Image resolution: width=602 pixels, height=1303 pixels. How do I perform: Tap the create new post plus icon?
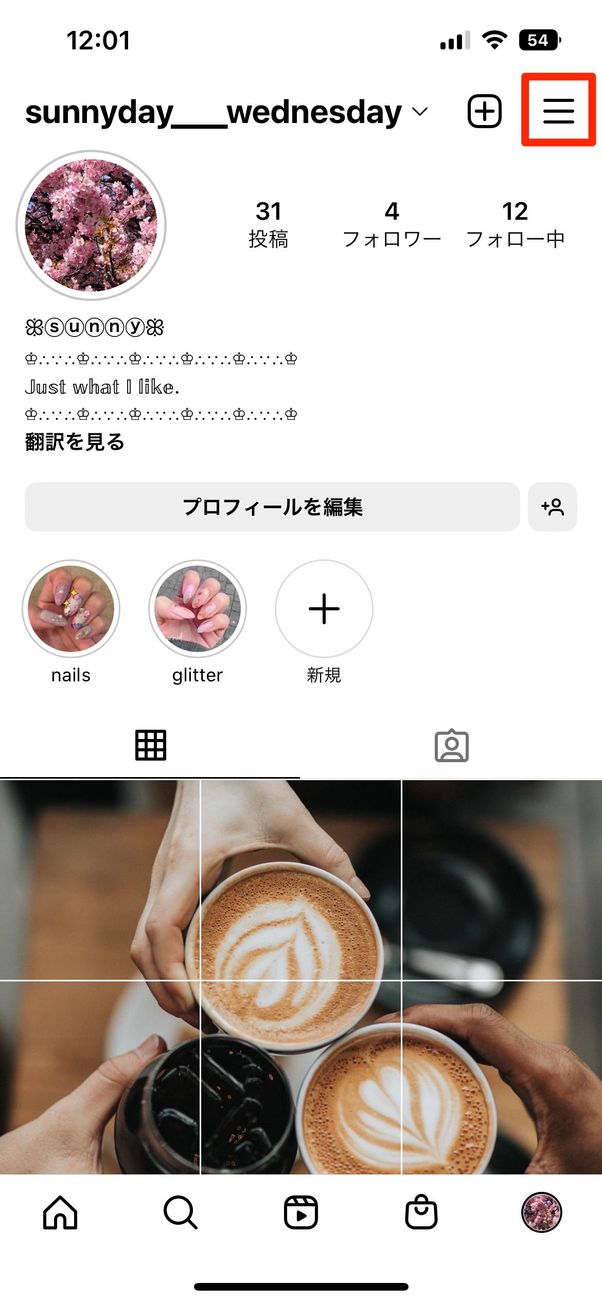[485, 112]
